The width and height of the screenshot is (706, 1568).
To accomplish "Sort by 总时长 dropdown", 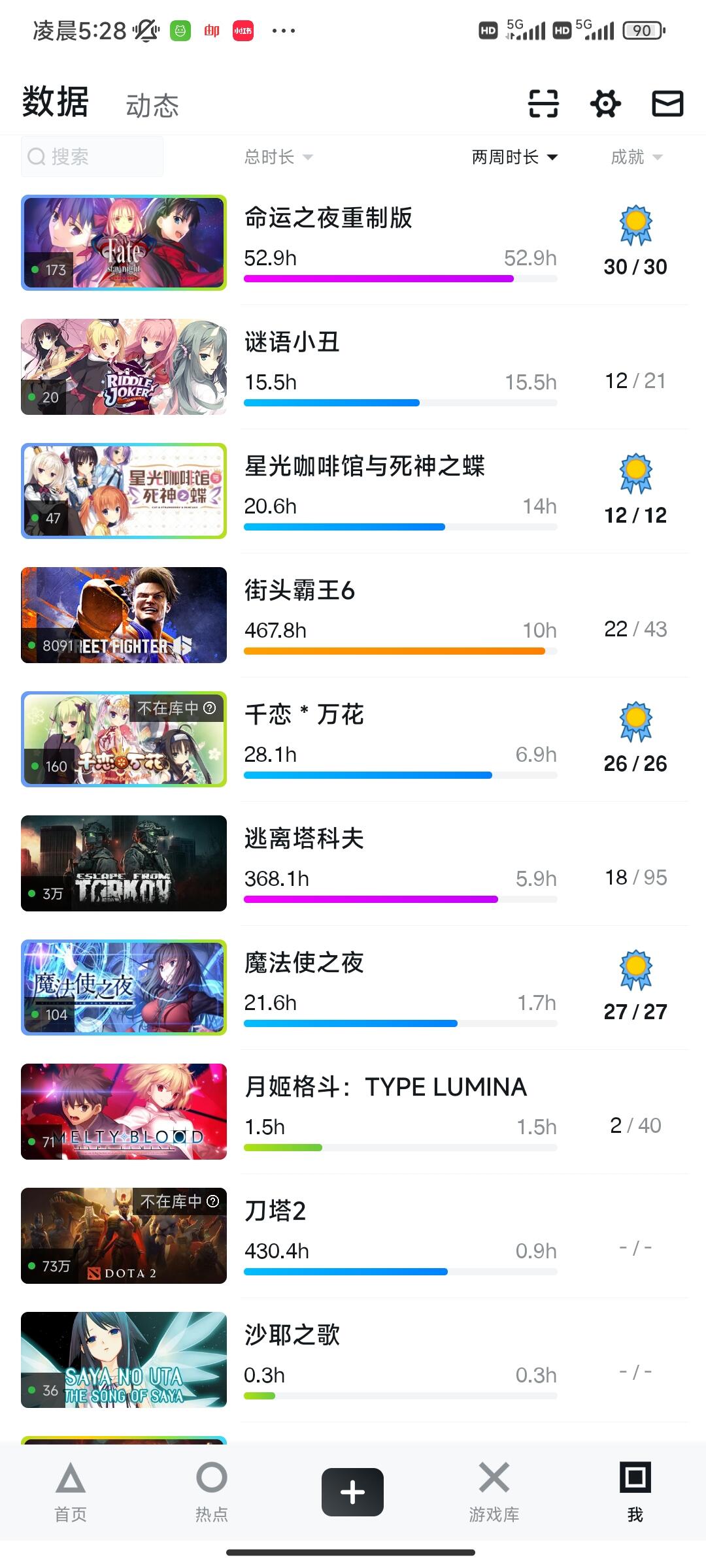I will coord(279,157).
